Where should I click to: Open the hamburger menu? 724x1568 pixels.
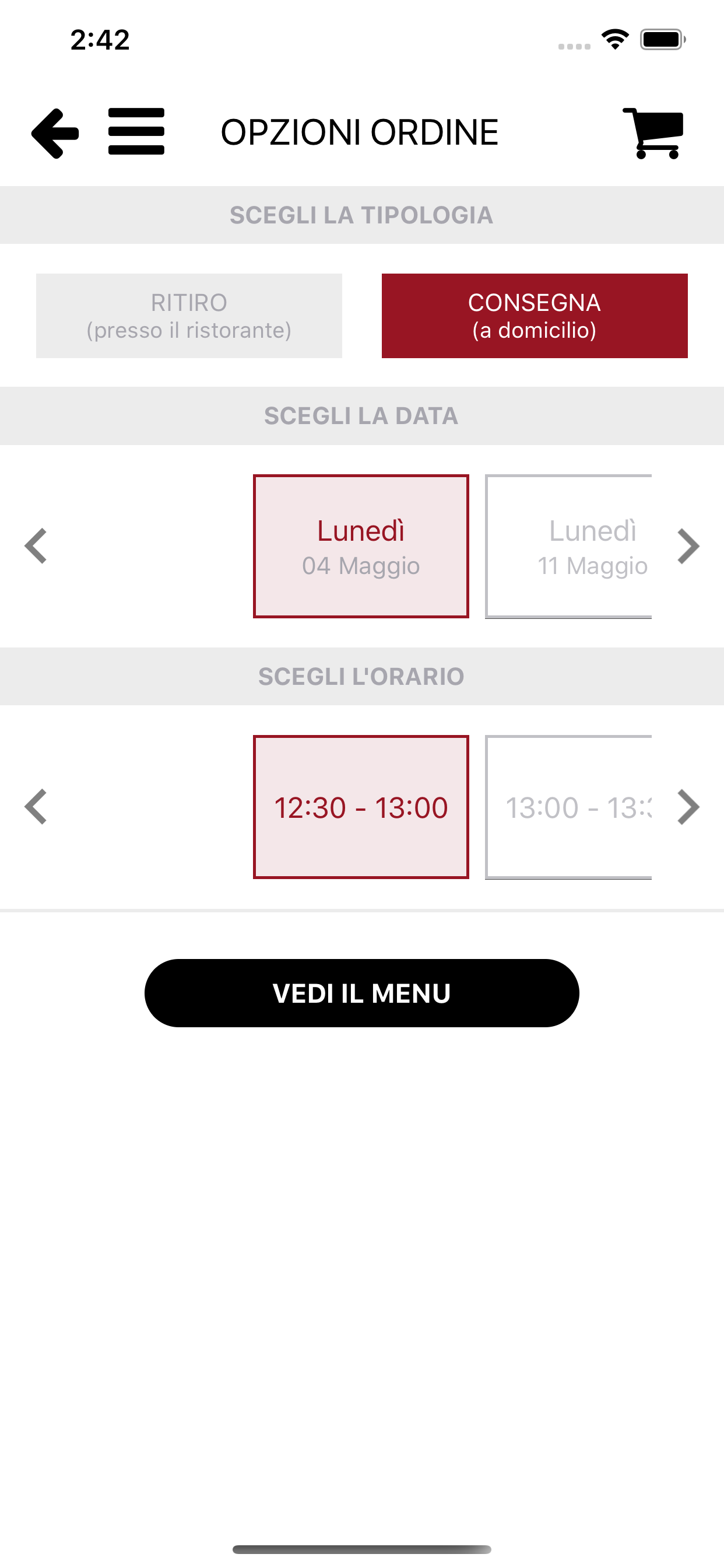pyautogui.click(x=136, y=131)
